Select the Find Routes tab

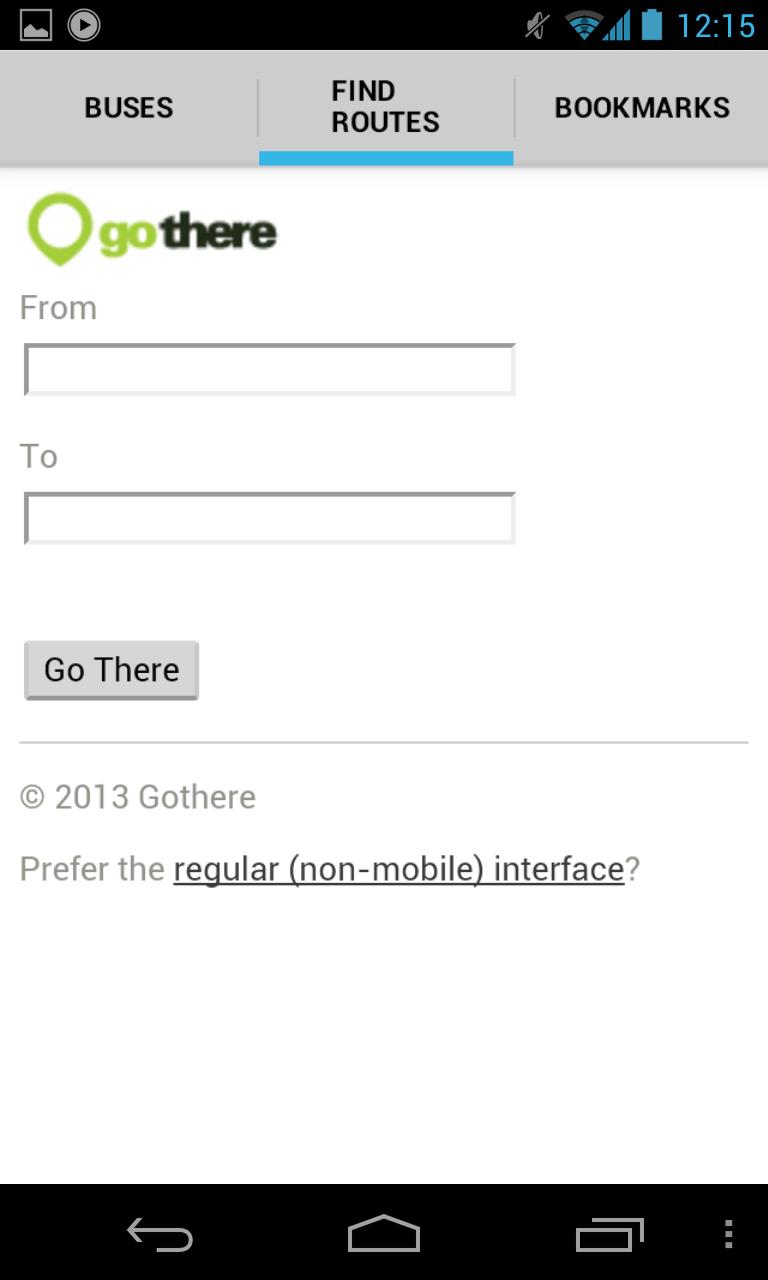pyautogui.click(x=385, y=107)
